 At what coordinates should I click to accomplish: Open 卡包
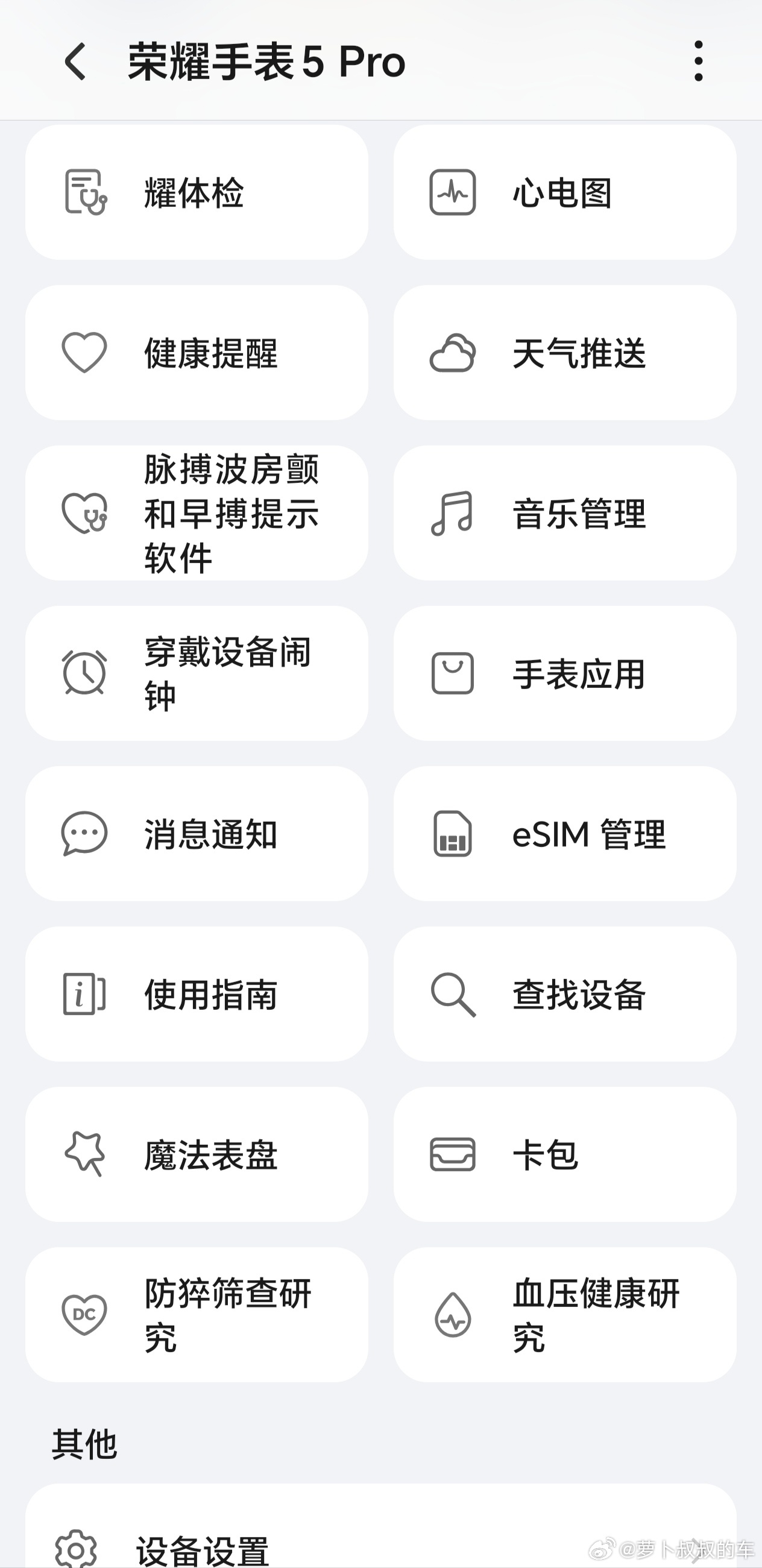coord(565,1154)
